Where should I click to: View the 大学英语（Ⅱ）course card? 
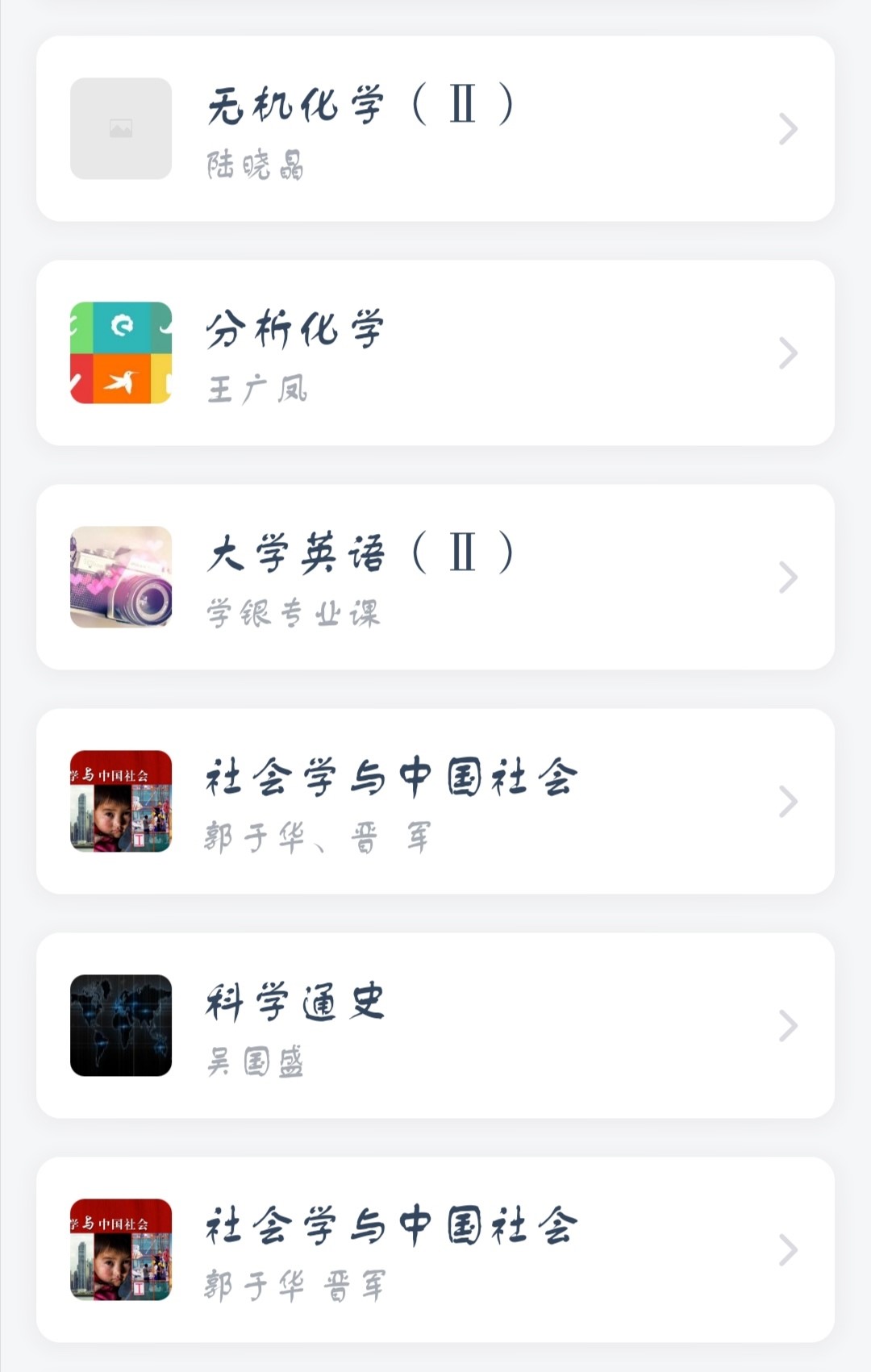point(435,578)
